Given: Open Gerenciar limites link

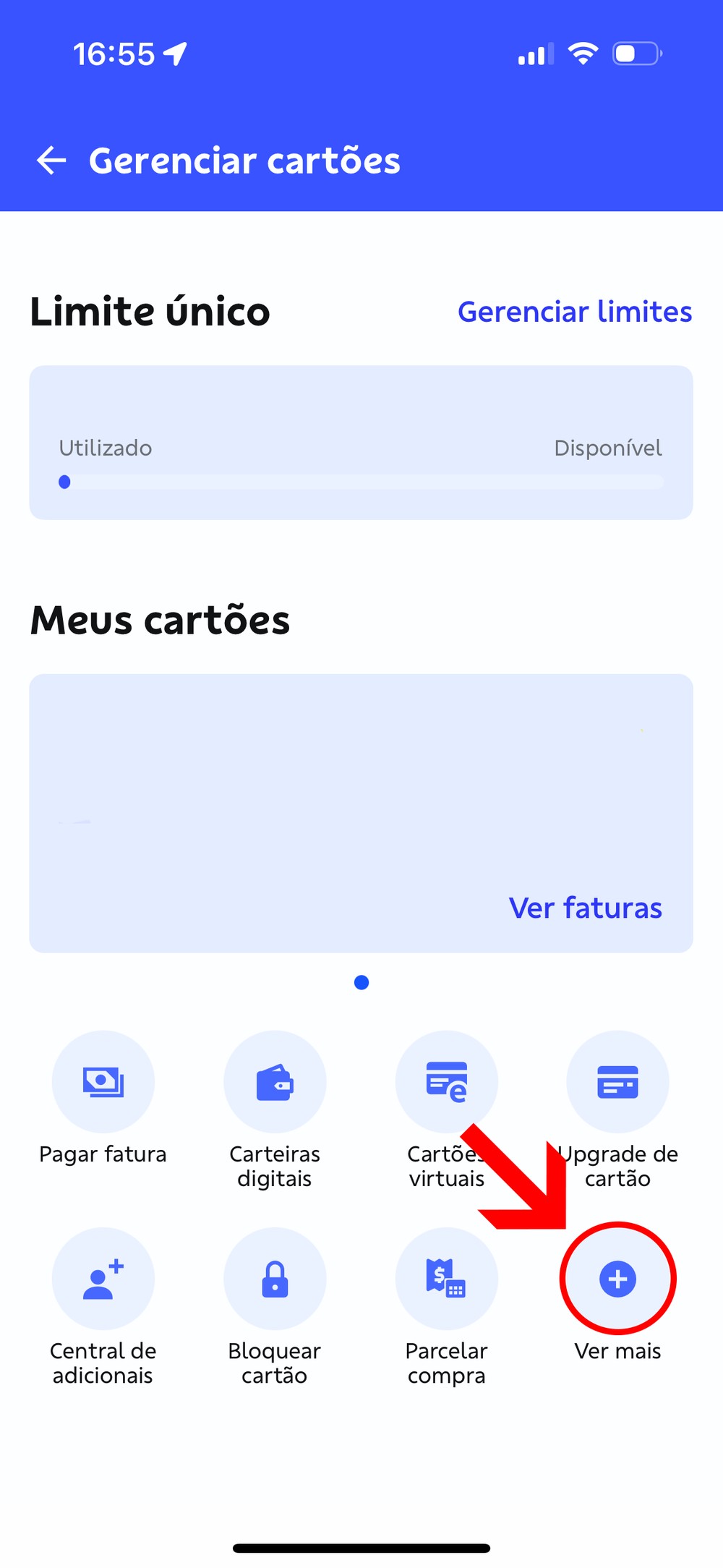Looking at the screenshot, I should click(575, 312).
